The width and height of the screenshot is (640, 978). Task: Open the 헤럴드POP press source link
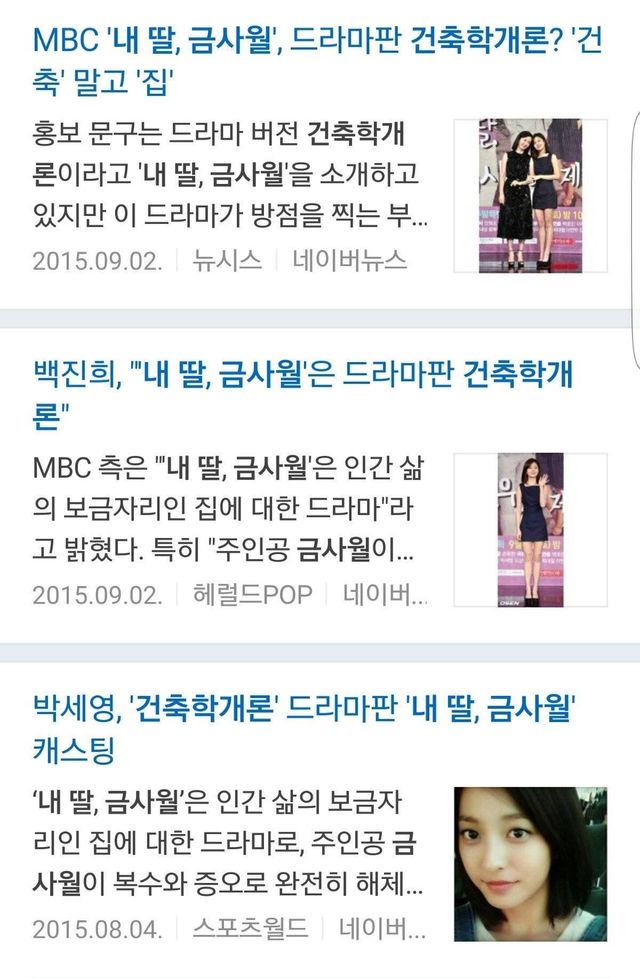pyautogui.click(x=252, y=595)
